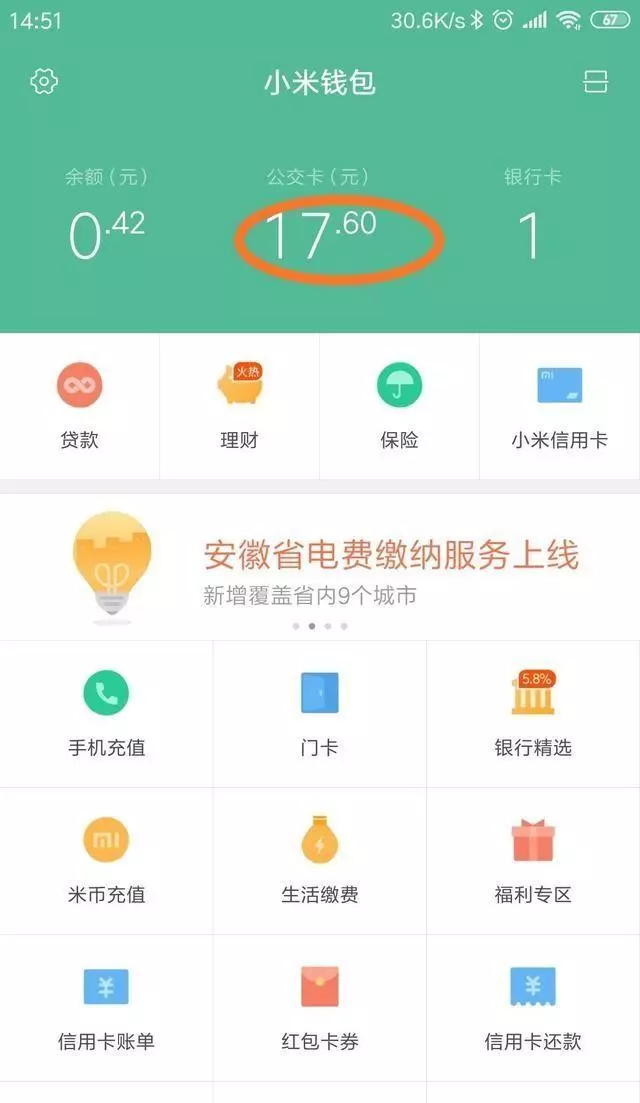
Task: Select 信用卡还款 repayment
Action: [x=533, y=1008]
